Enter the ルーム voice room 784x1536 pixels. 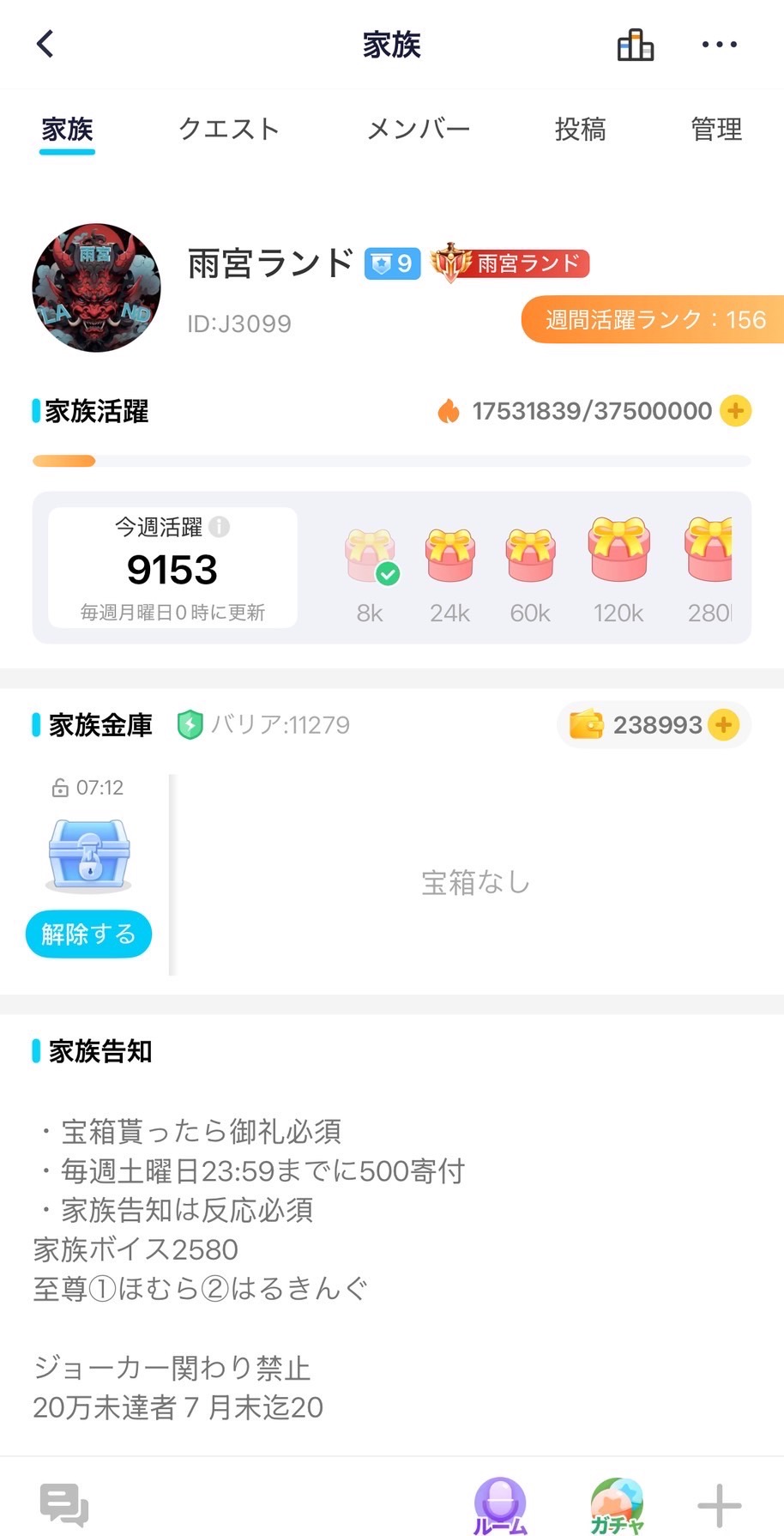pos(500,1506)
